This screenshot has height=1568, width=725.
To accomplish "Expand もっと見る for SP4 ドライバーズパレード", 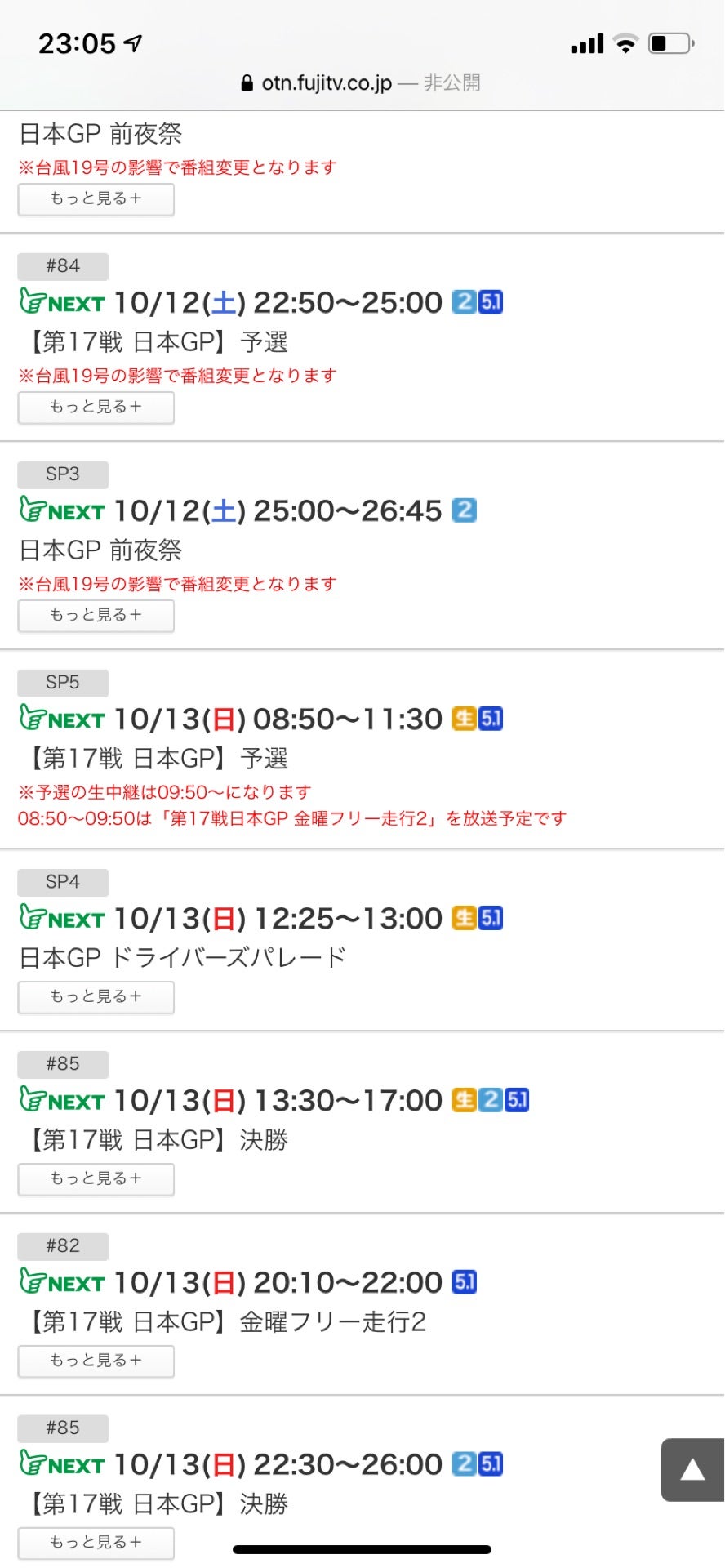I will (96, 997).
